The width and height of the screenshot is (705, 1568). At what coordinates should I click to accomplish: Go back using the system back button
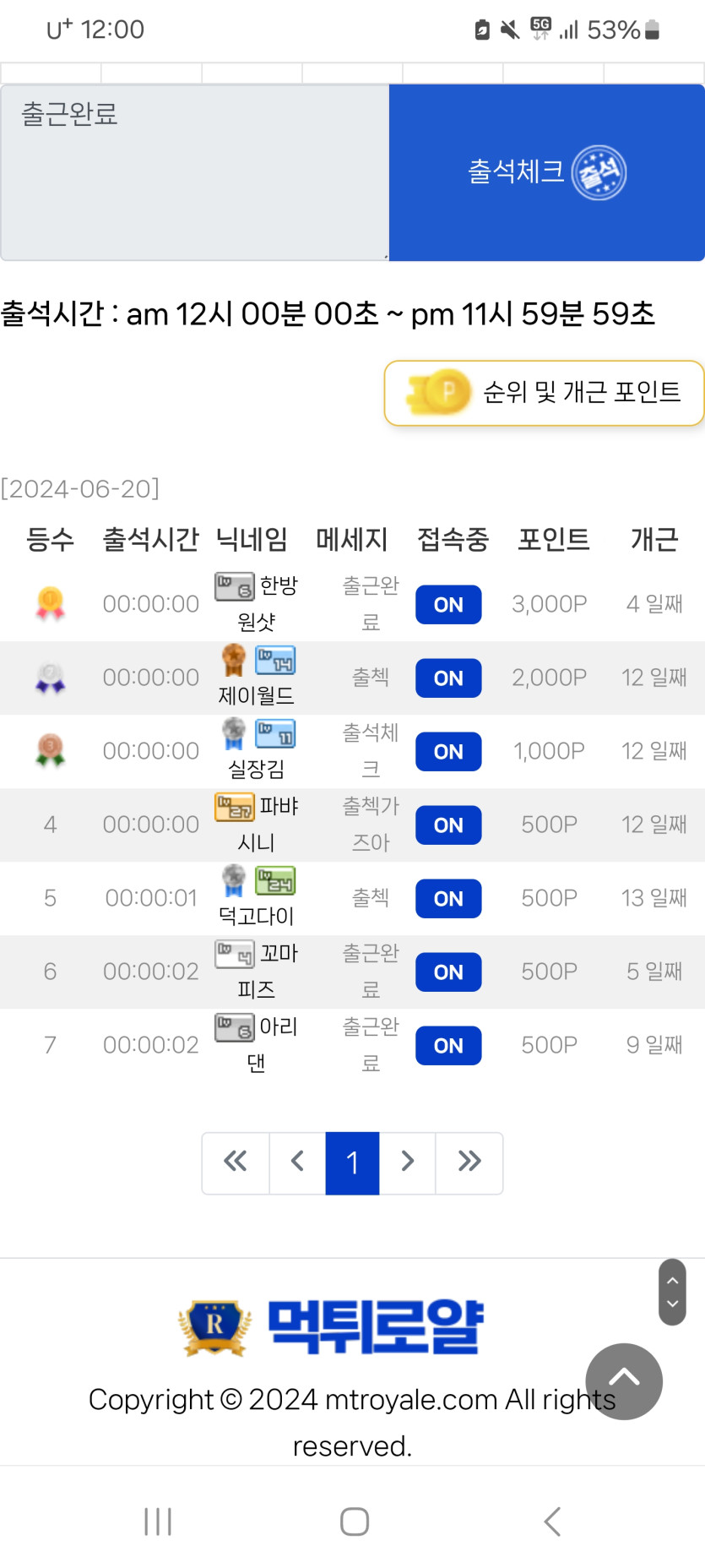tap(552, 1522)
